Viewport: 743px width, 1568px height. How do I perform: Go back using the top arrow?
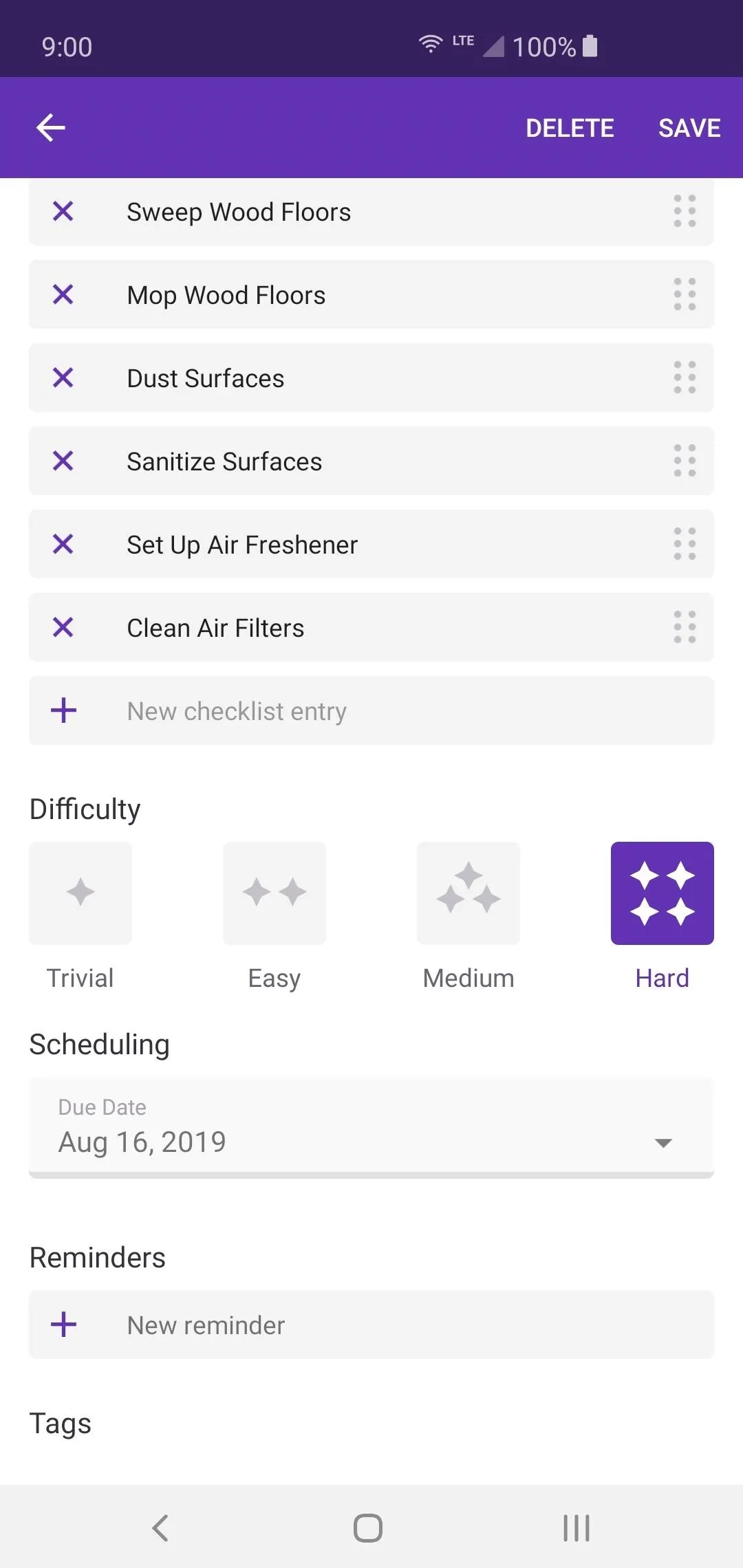pos(51,128)
